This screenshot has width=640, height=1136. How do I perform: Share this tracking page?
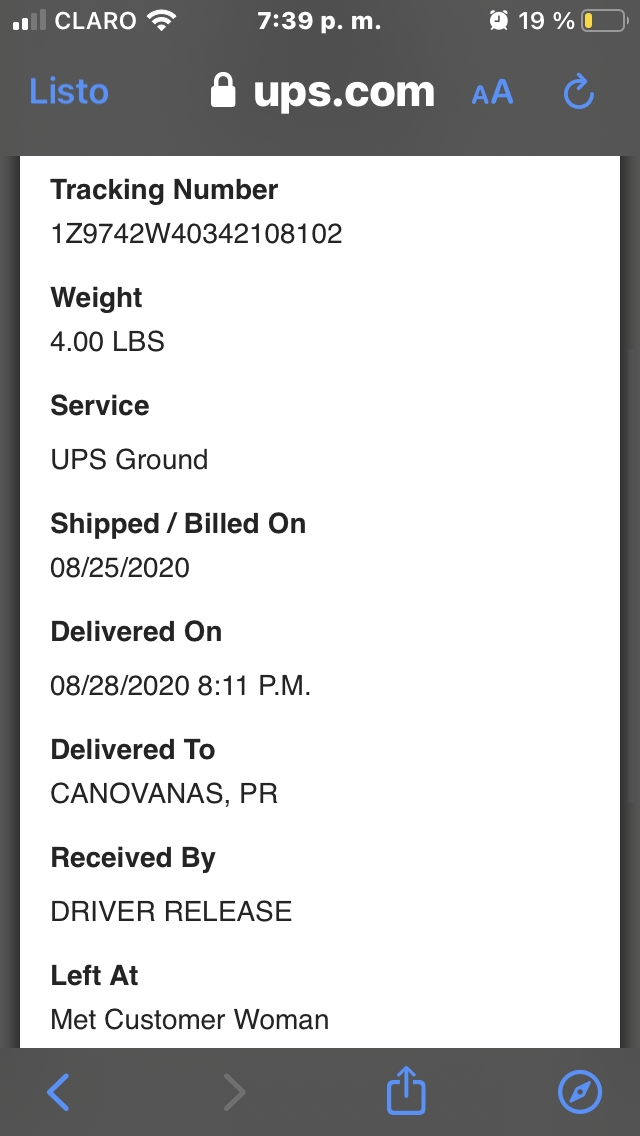pyautogui.click(x=406, y=1092)
